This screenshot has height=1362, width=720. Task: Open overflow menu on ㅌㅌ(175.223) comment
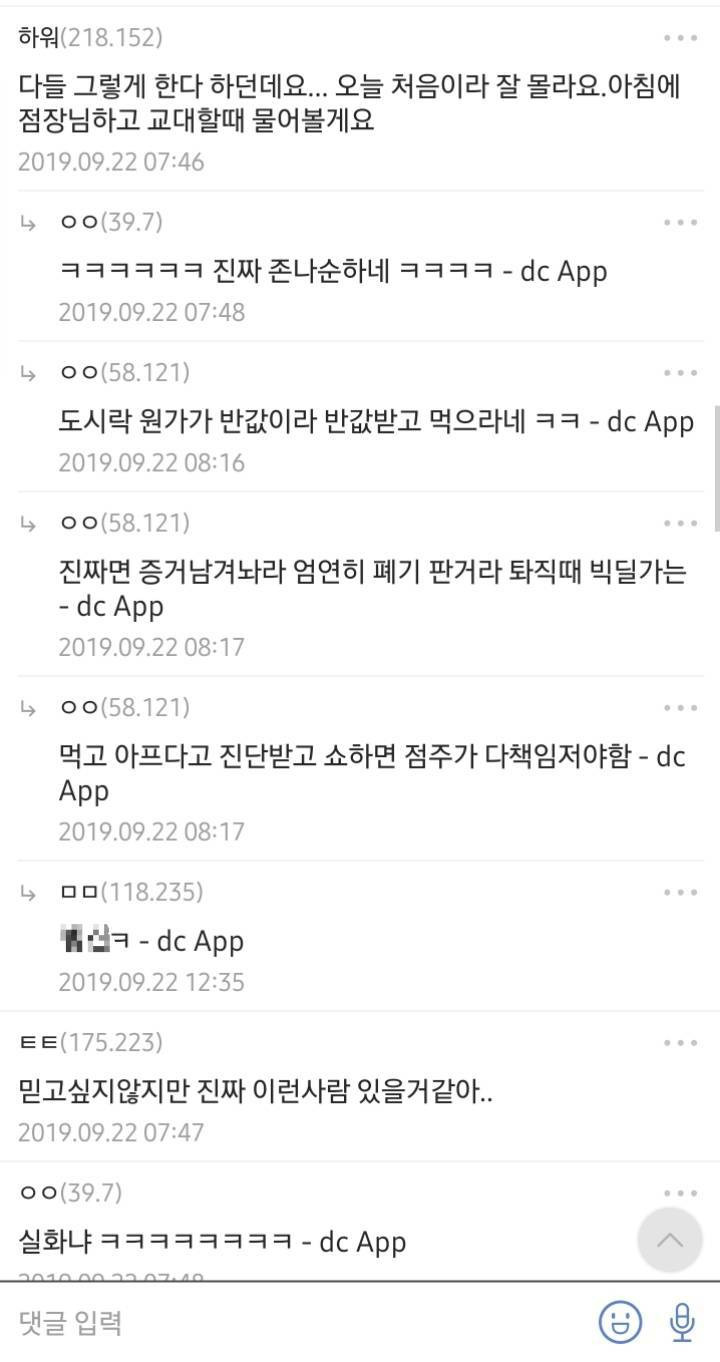[680, 1043]
